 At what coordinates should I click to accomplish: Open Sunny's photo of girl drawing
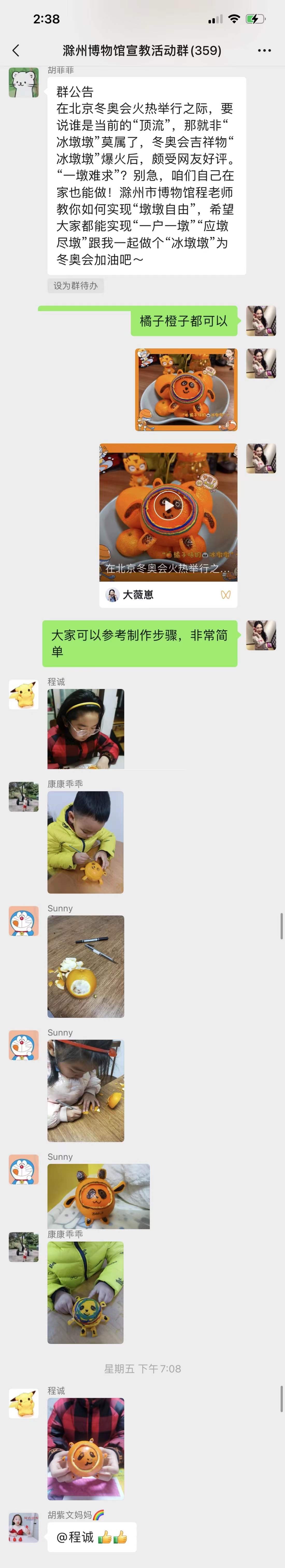[x=86, y=1090]
